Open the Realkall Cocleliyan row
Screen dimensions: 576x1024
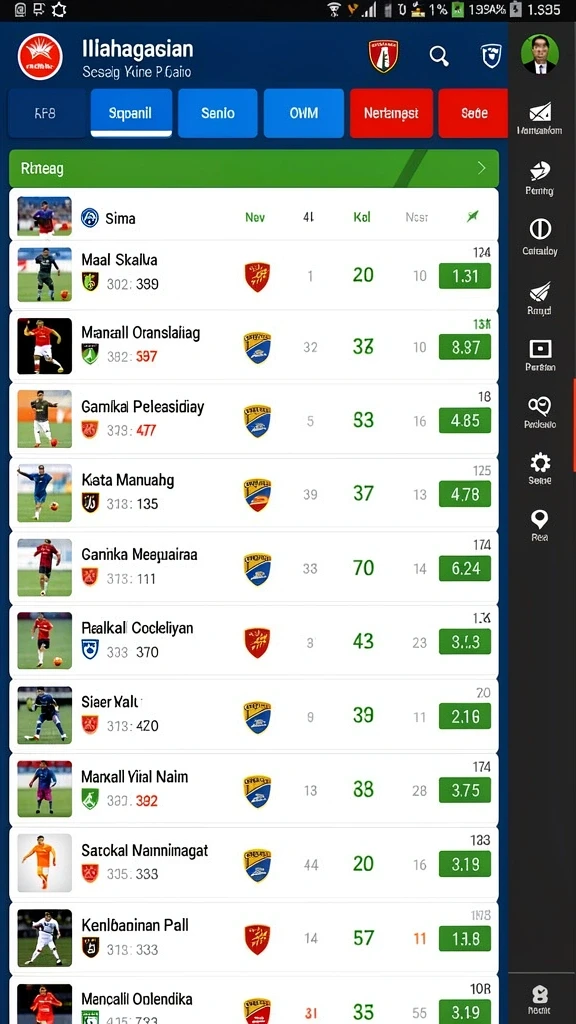point(253,642)
